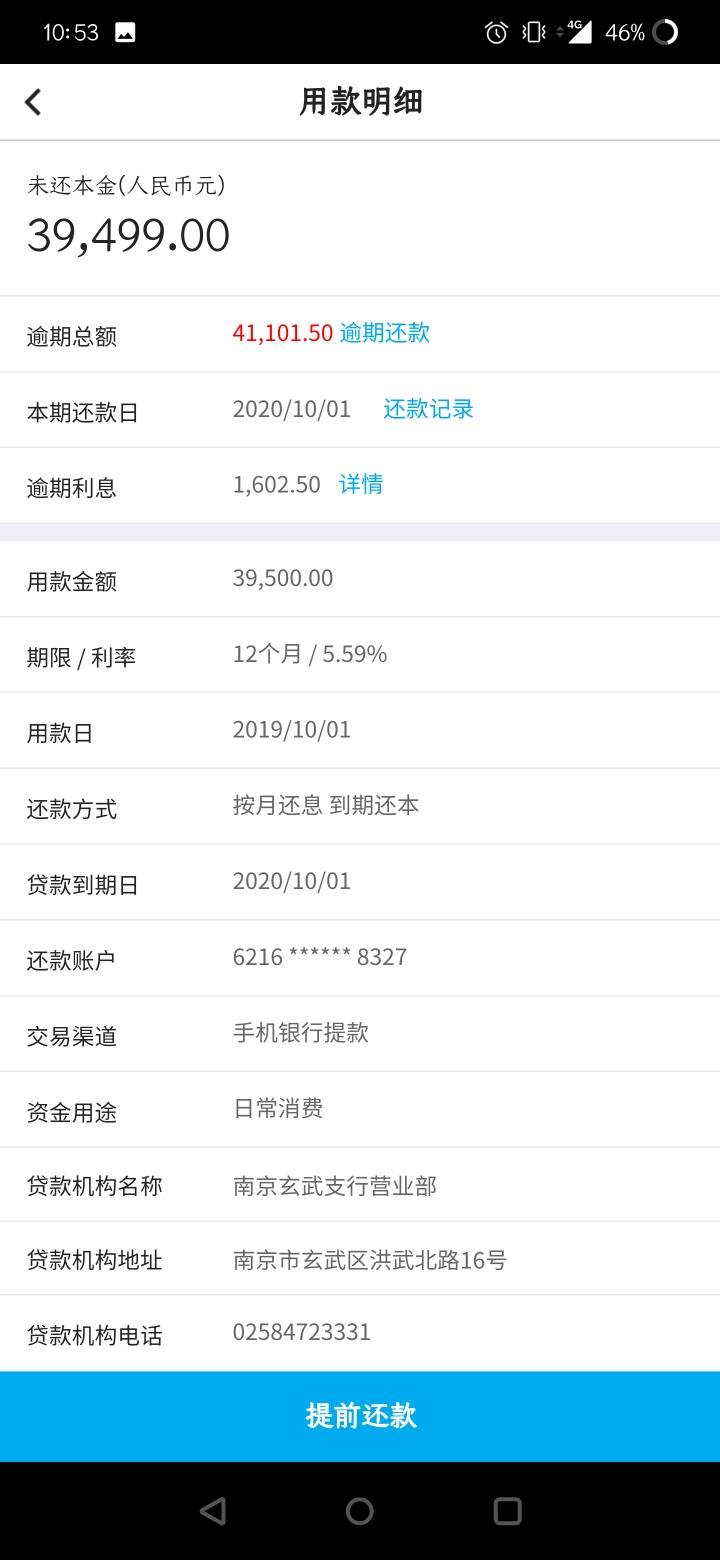The width and height of the screenshot is (720, 1560).
Task: Open the system recent apps view
Action: tap(507, 1510)
